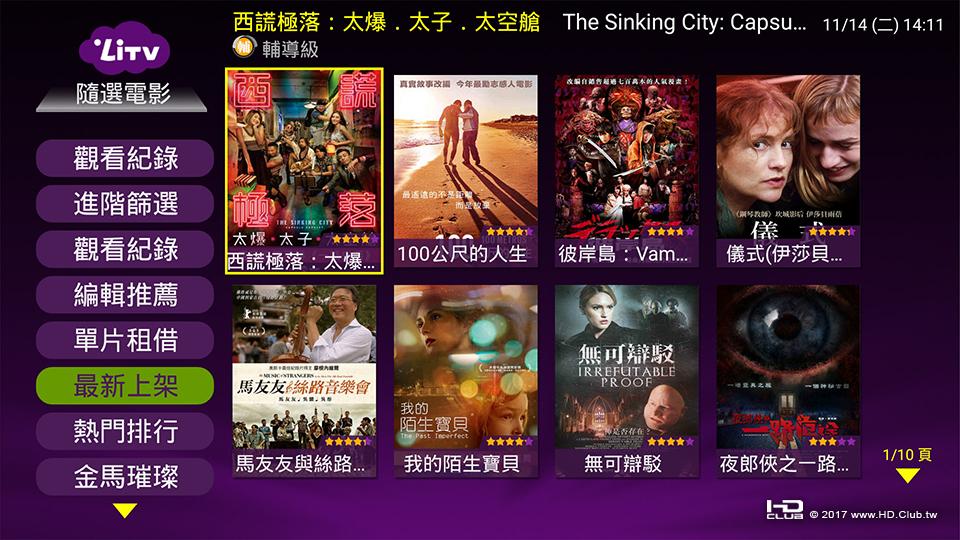The height and width of the screenshot is (540, 960).
Task: Open the 進階篩選 menu item
Action: (125, 204)
